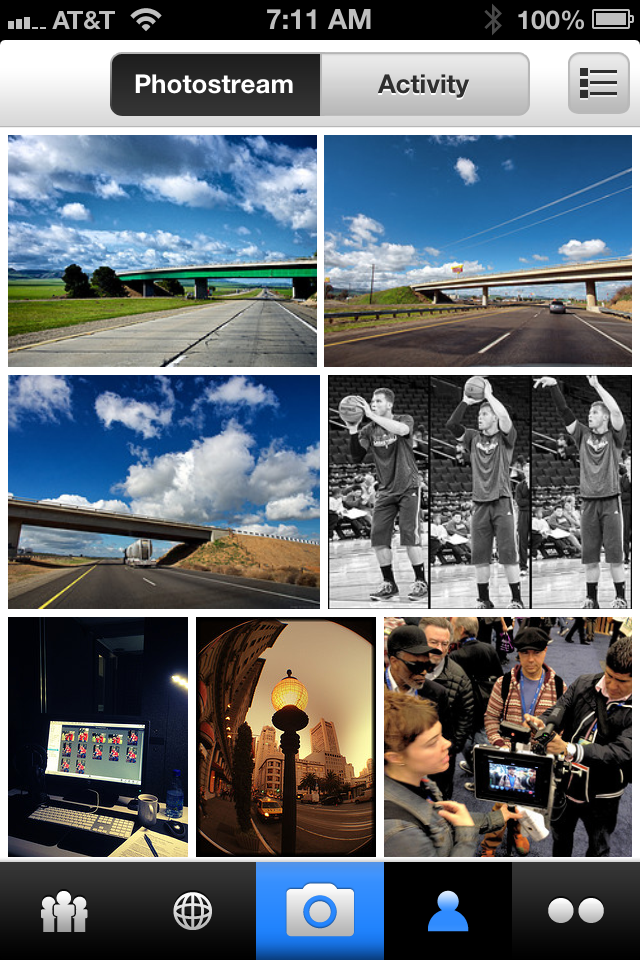Open the globe explore tab
640x960 pixels.
(192, 912)
